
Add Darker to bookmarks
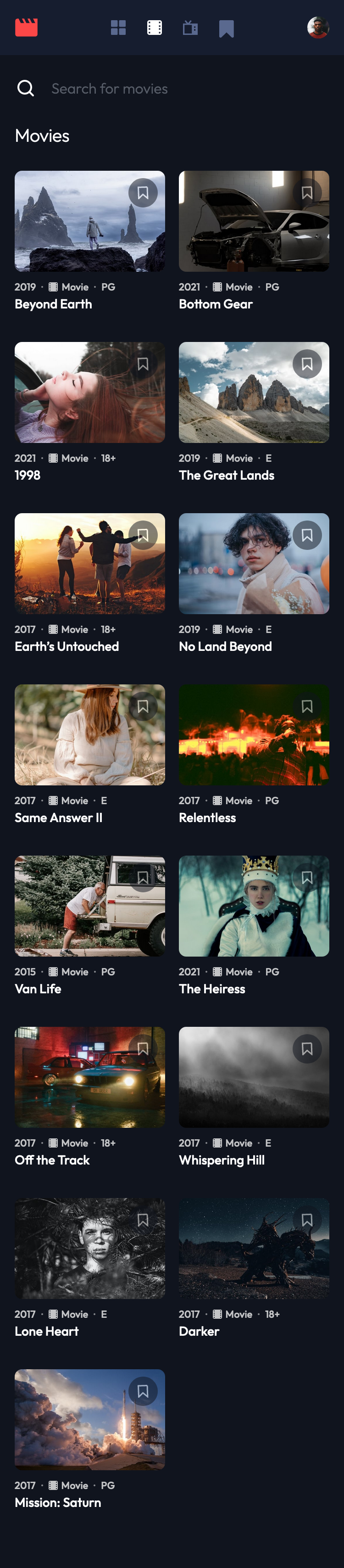coord(307,1220)
